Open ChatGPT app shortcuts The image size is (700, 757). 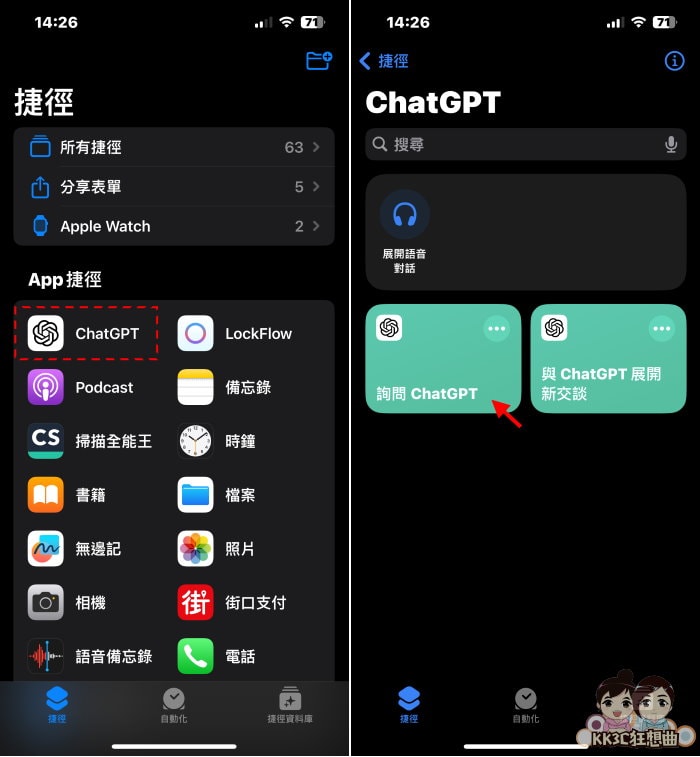coord(87,333)
